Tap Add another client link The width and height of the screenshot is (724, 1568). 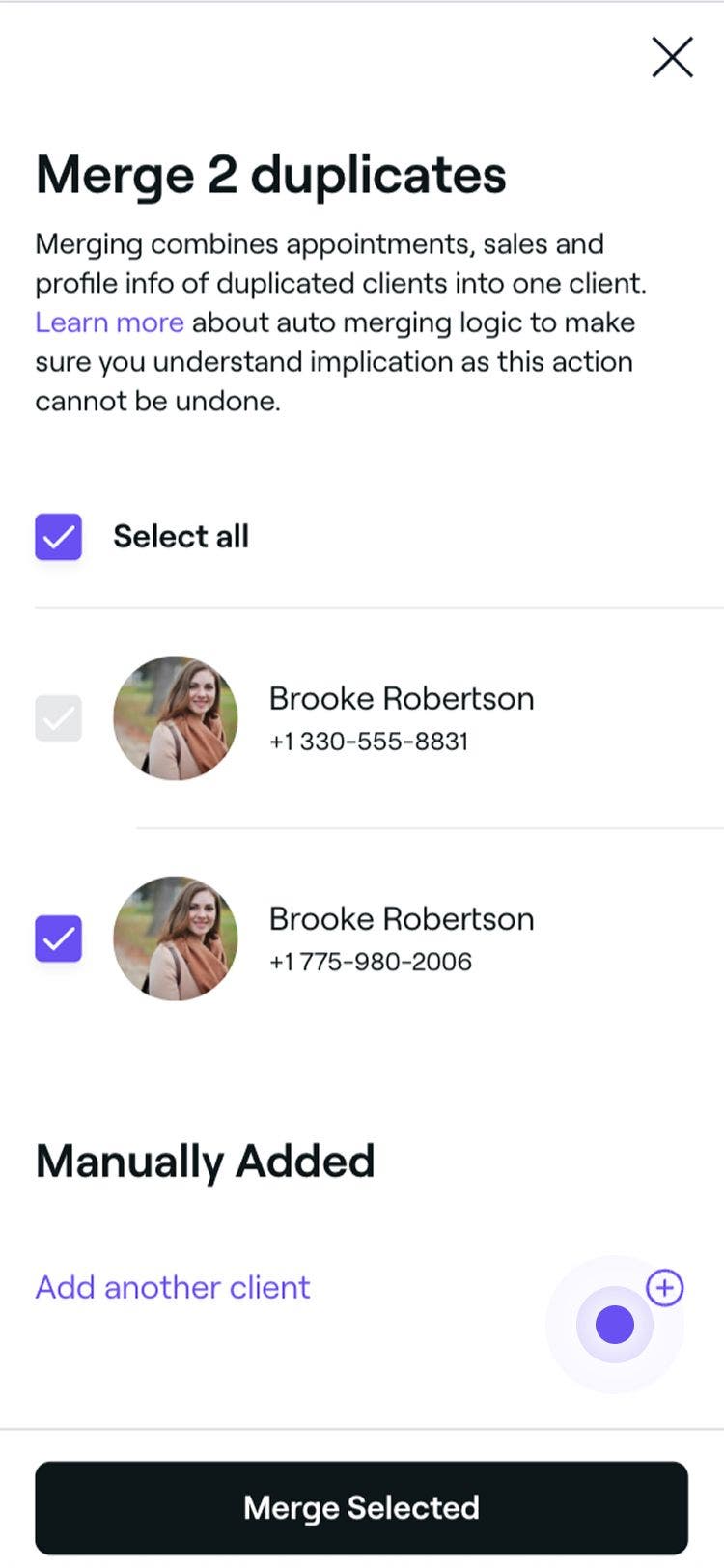173,1287
